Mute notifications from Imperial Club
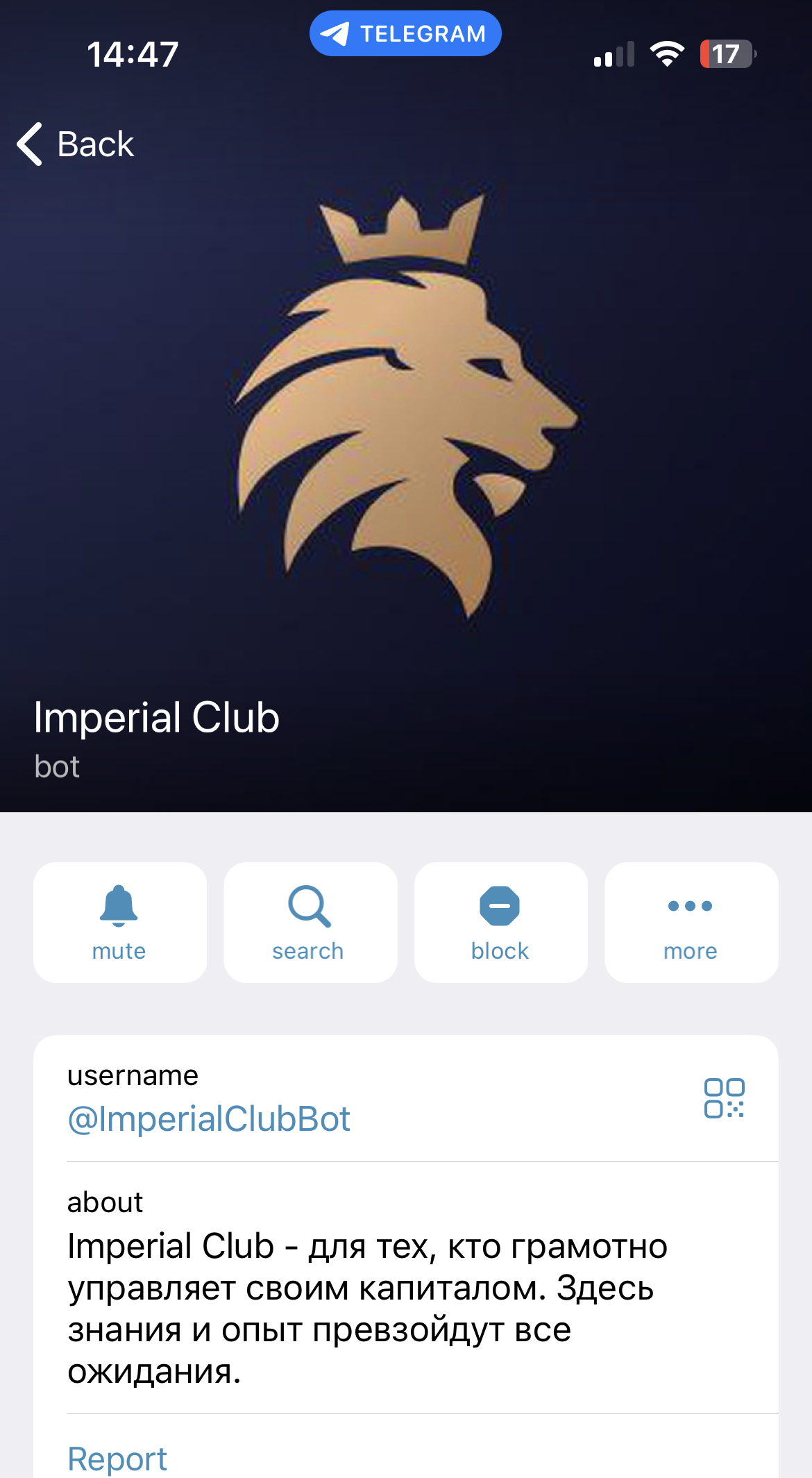The height and width of the screenshot is (1478, 812). pos(119,922)
